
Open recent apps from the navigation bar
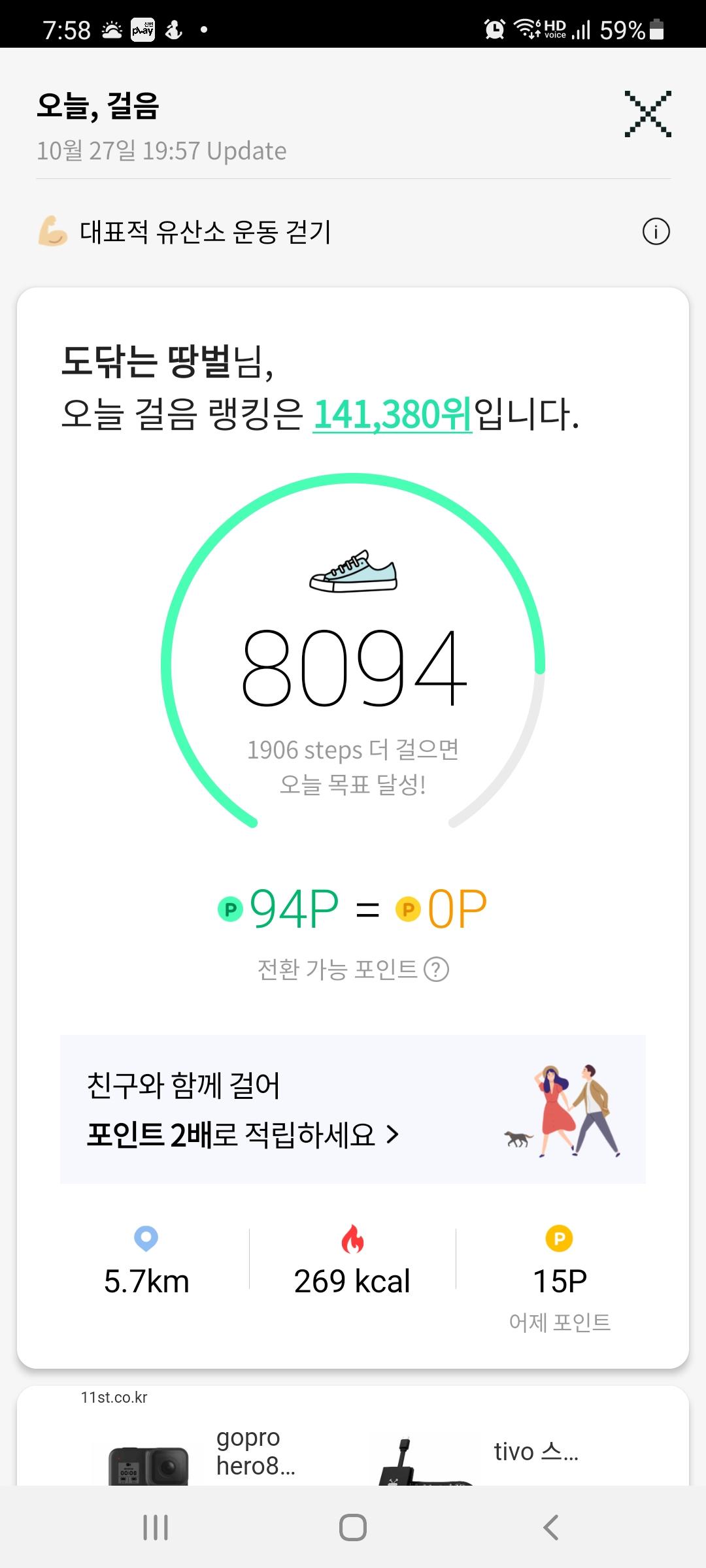click(x=156, y=1527)
